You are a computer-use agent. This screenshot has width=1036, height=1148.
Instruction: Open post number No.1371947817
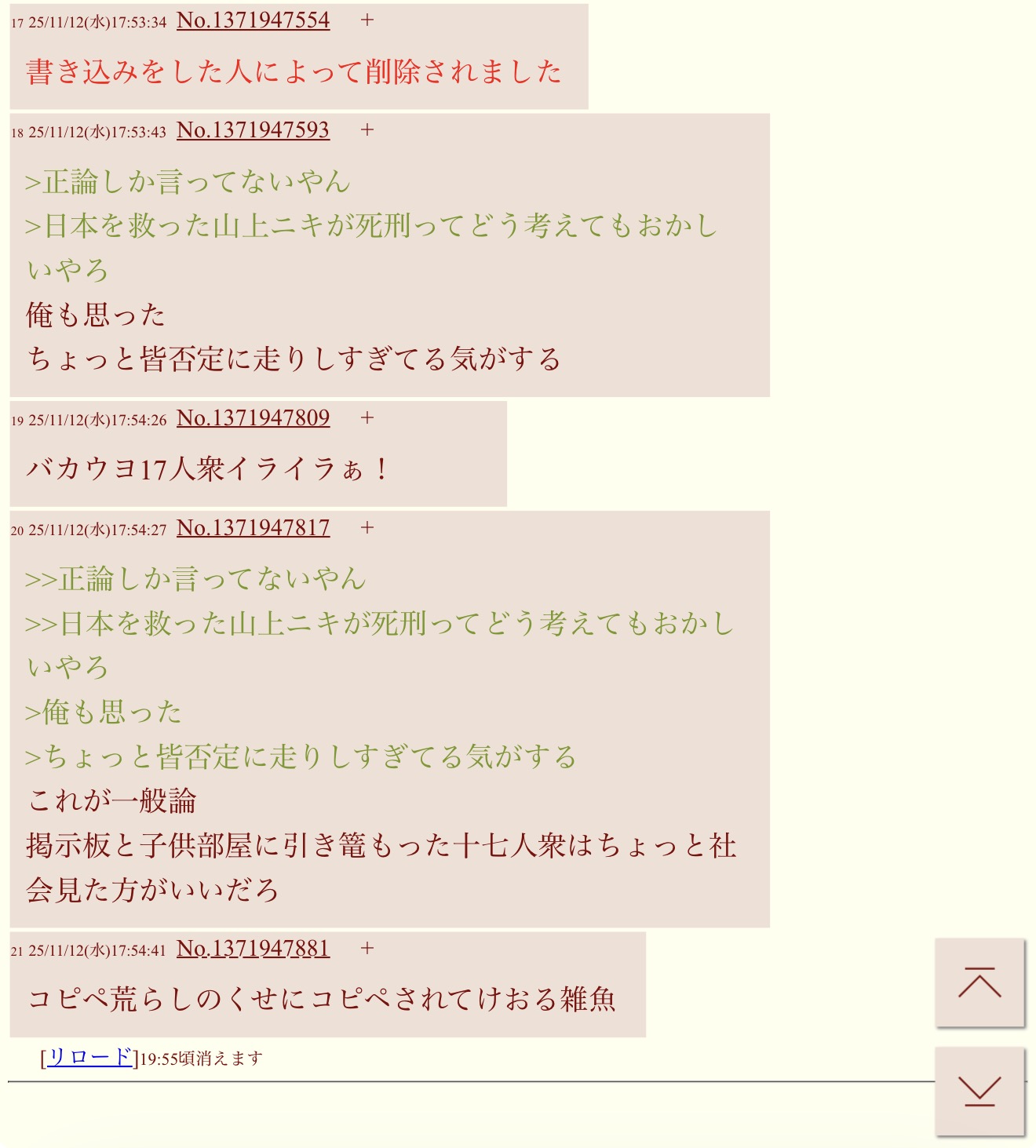tap(253, 528)
